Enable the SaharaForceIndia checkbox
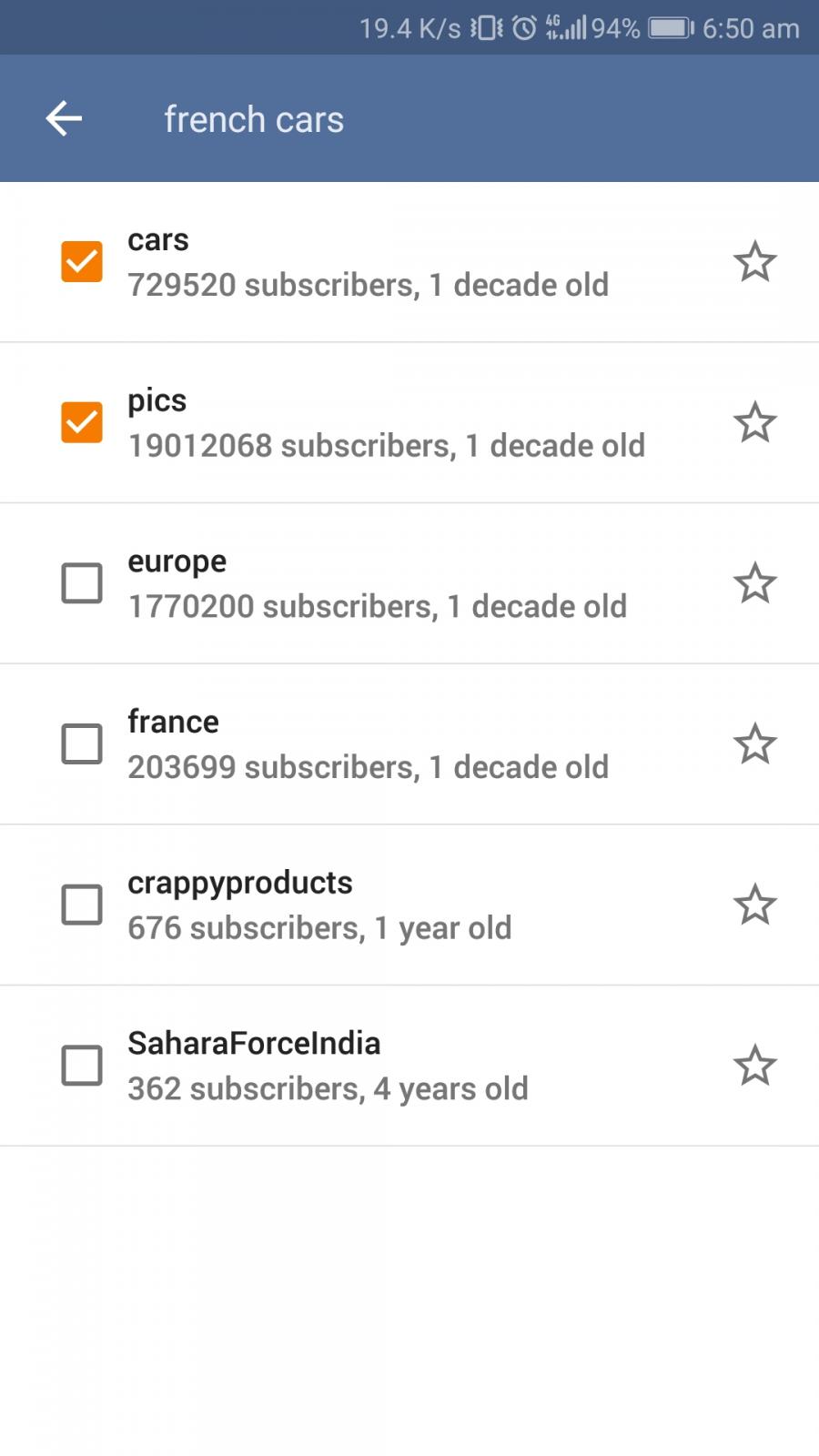The width and height of the screenshot is (819, 1456). pos(82,1065)
